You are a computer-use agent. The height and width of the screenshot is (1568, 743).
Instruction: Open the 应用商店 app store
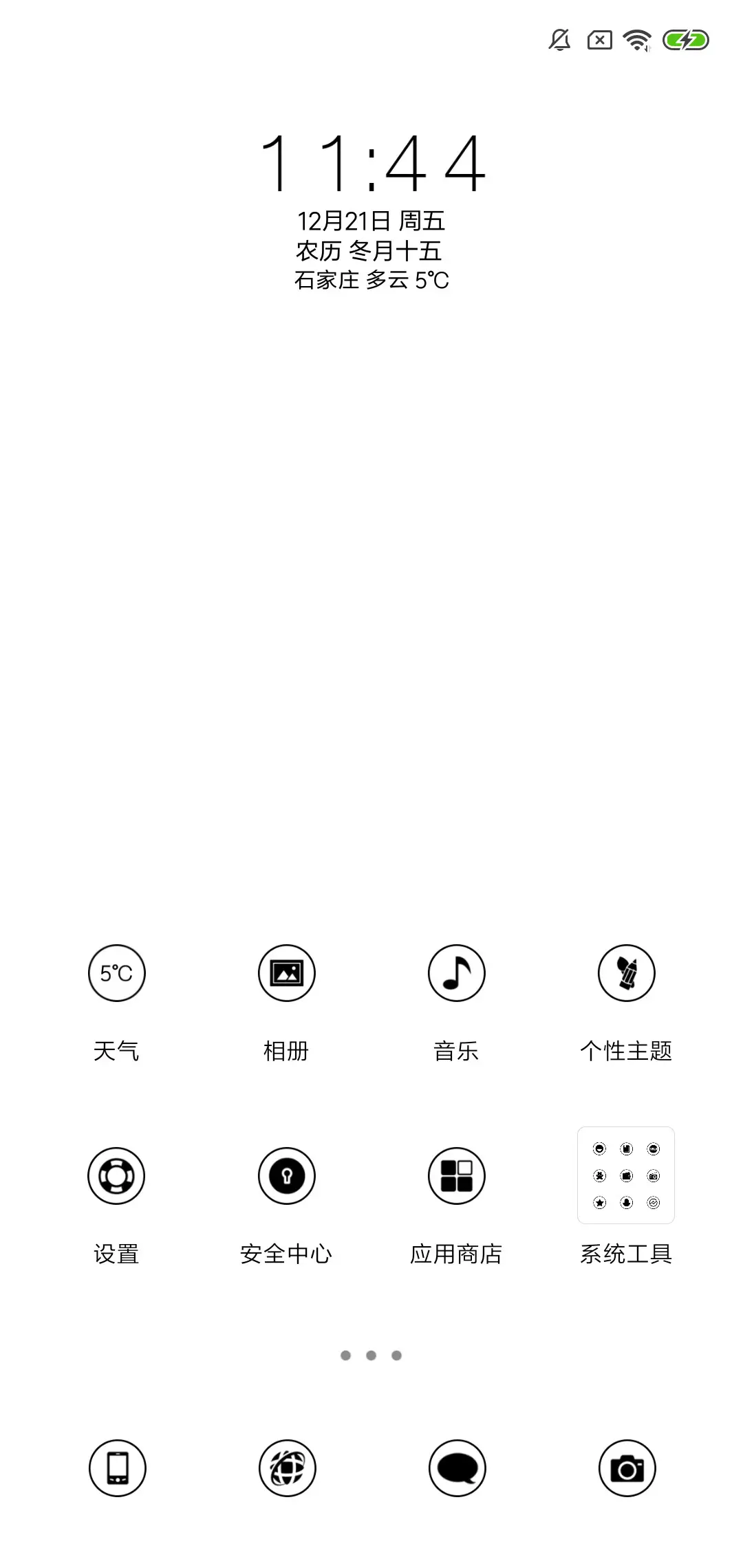coord(456,1176)
